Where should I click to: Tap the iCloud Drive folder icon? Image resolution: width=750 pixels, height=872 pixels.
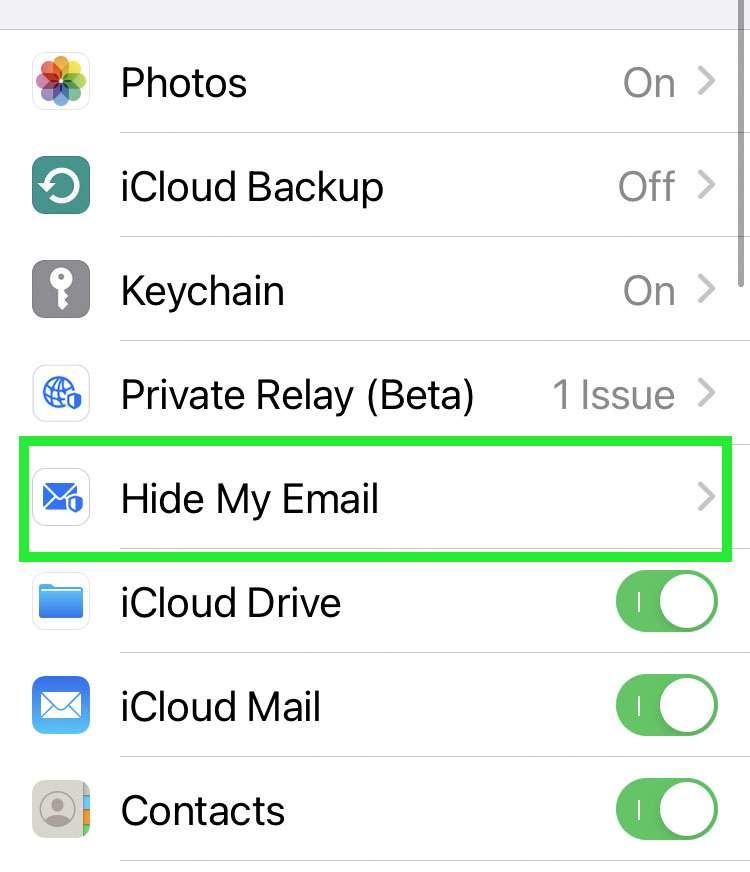61,602
